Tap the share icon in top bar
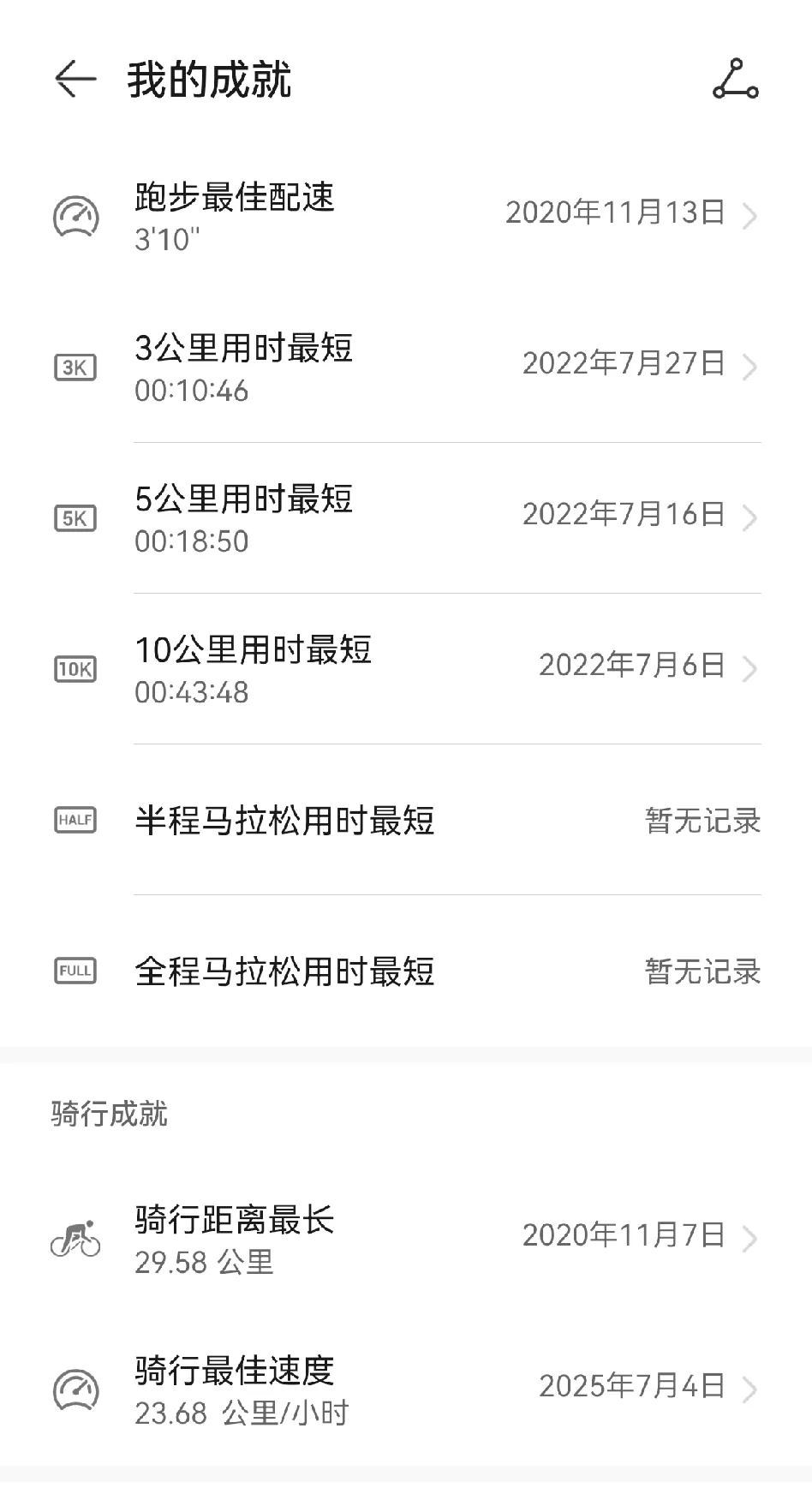Screen dimensions: 812x1512 (735, 80)
